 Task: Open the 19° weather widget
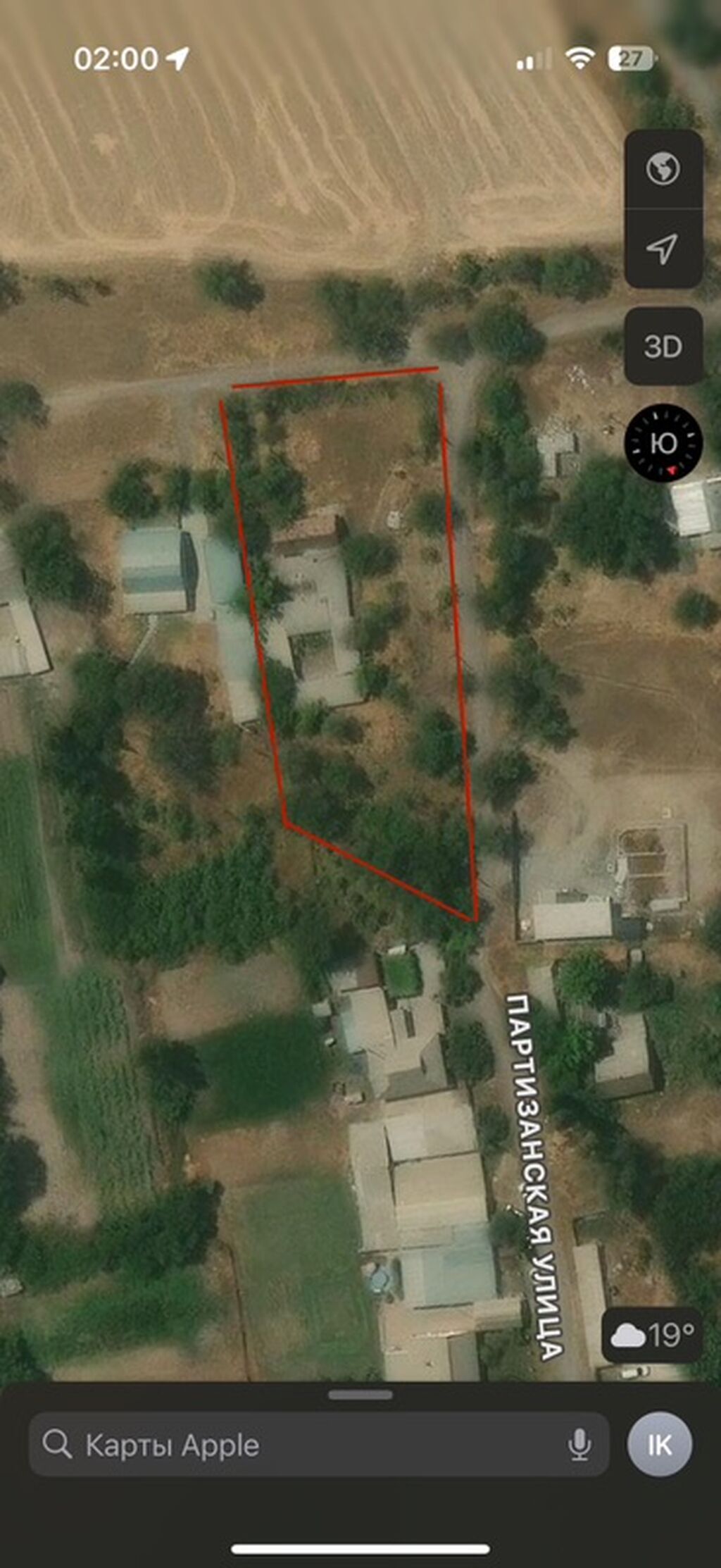tap(652, 1334)
